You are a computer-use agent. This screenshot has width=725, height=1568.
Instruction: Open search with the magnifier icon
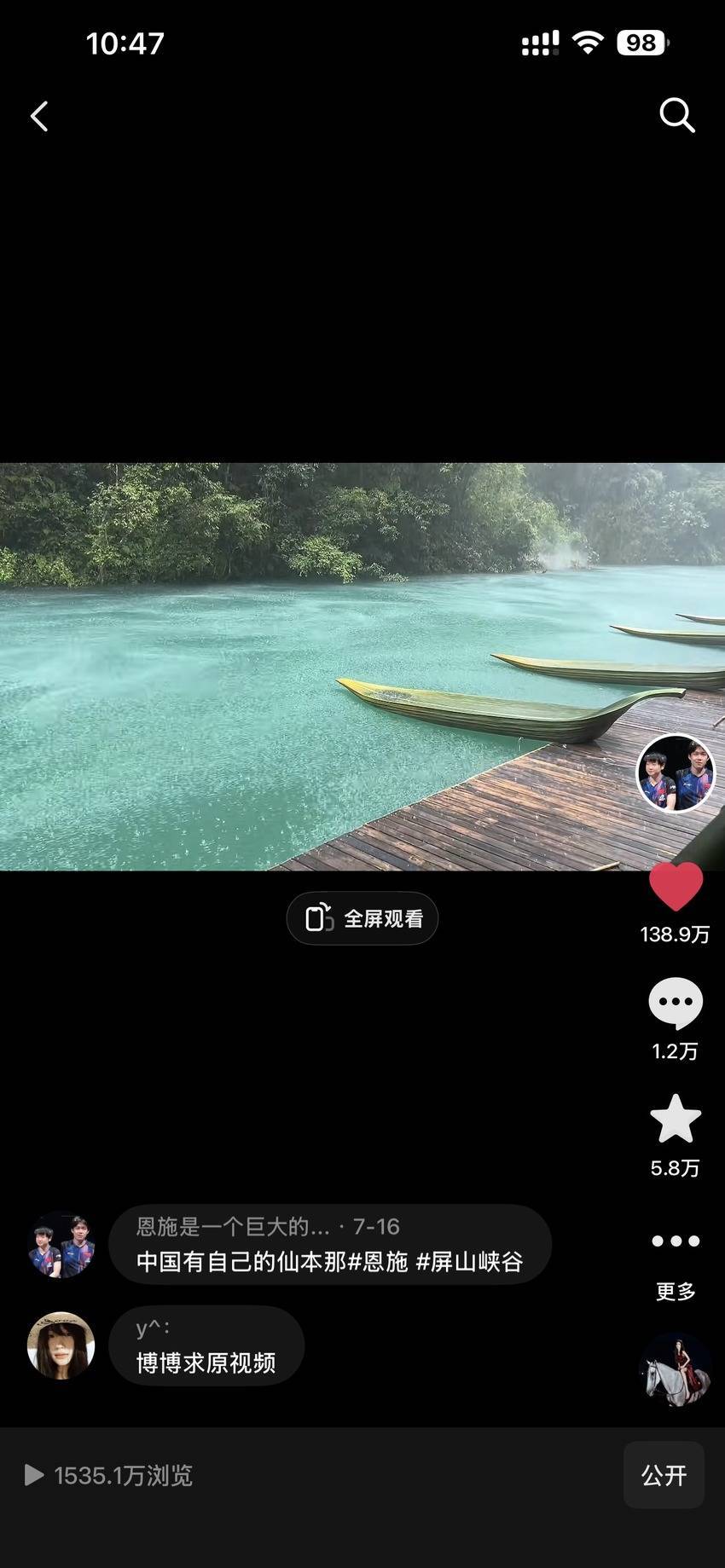click(677, 115)
